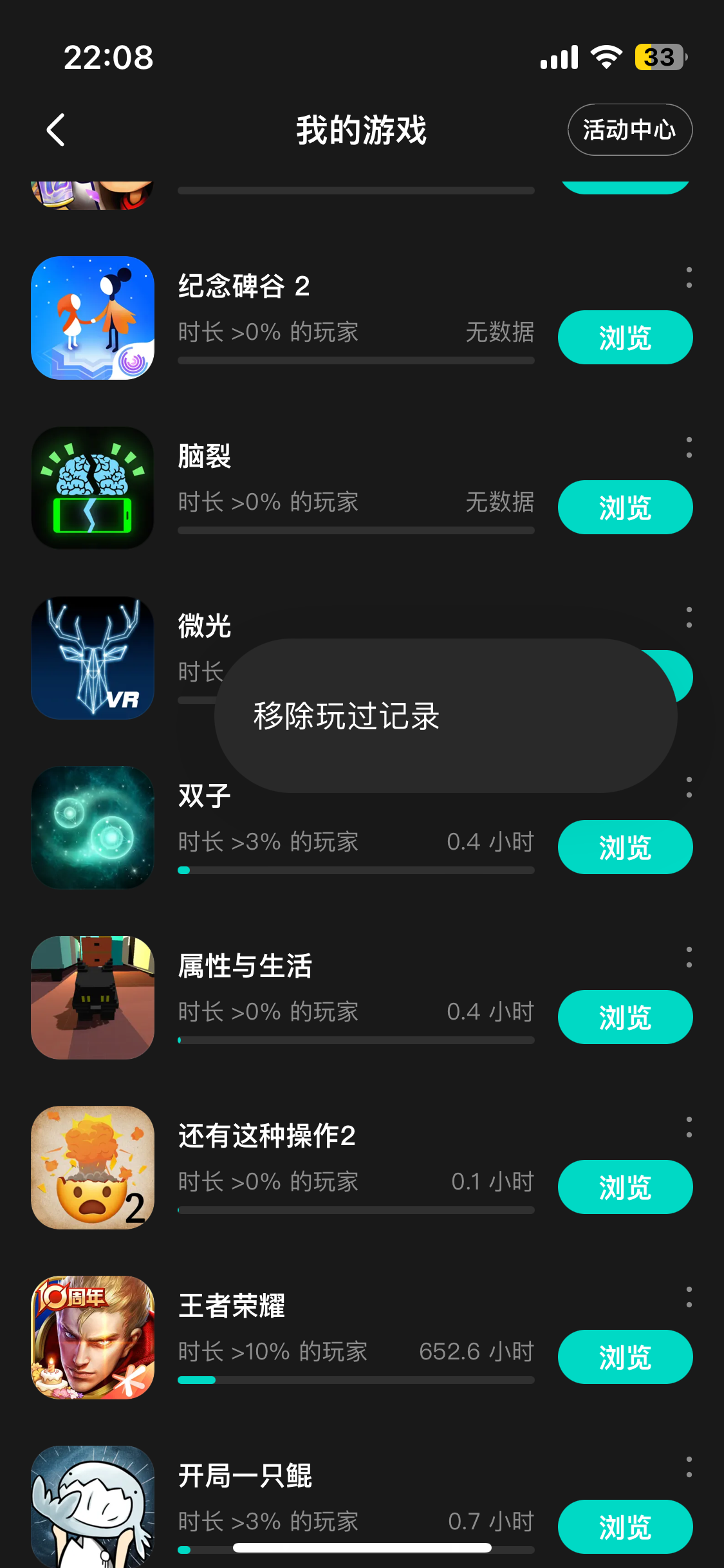Viewport: 724px width, 1568px height.
Task: Tap 浏览 button for 双子
Action: click(x=625, y=847)
